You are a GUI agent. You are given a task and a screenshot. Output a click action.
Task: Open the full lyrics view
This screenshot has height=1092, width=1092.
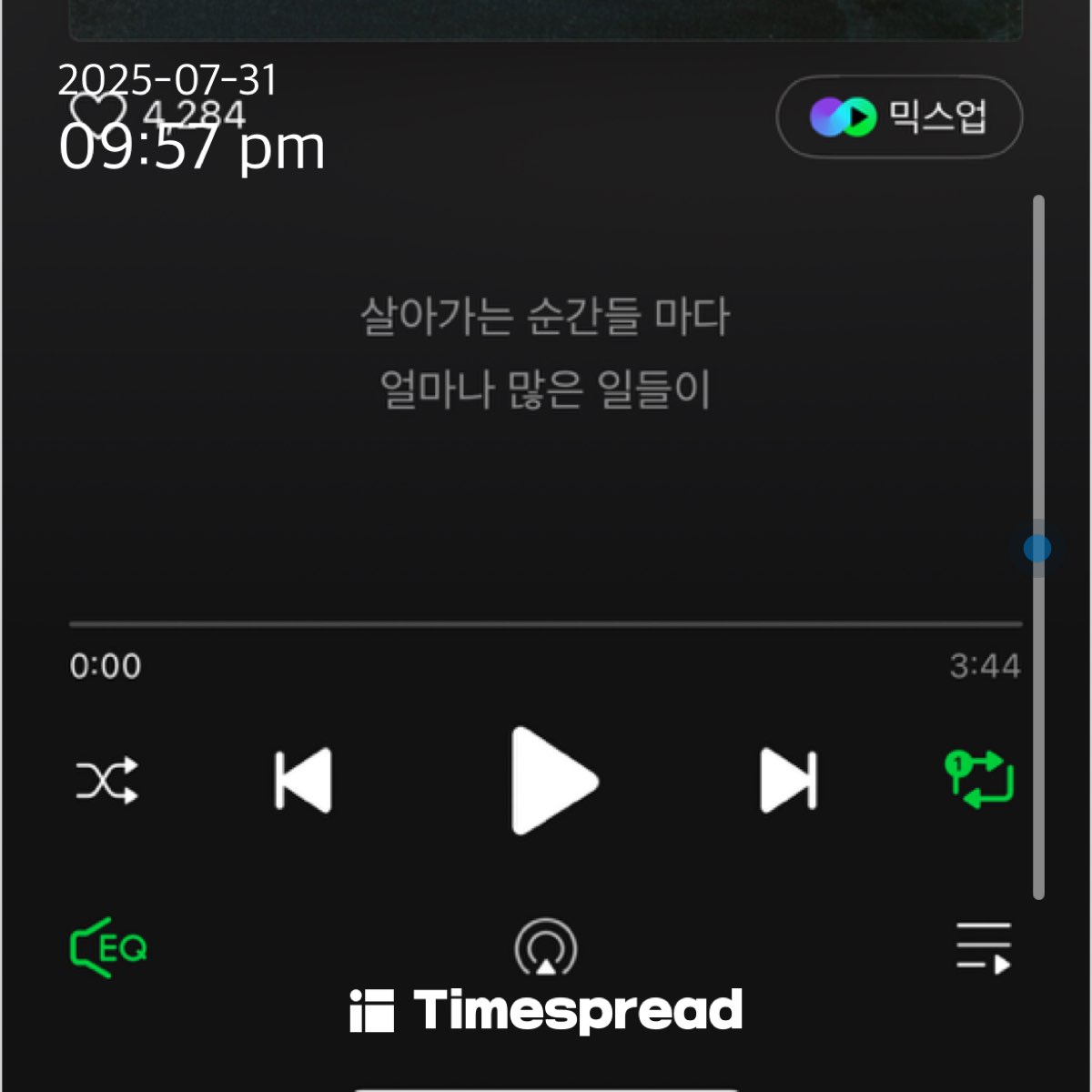tap(544, 353)
